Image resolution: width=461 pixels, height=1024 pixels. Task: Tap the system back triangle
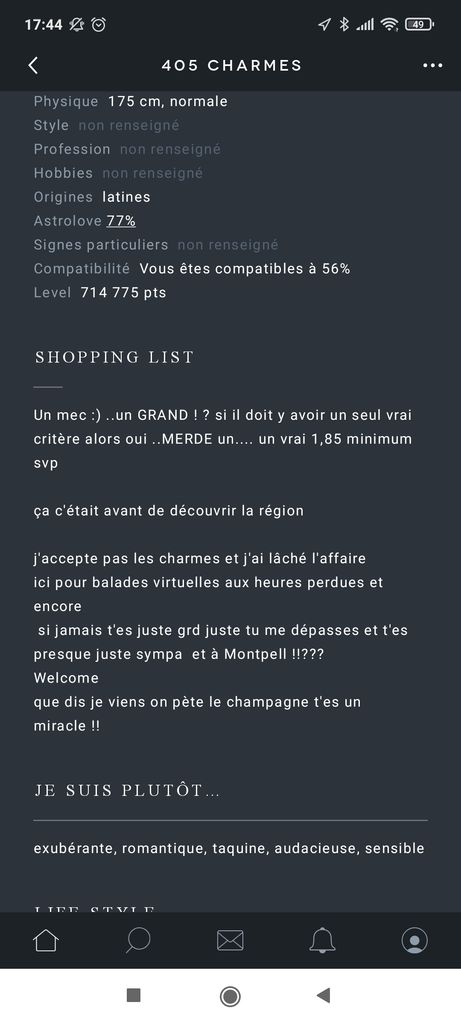pos(323,995)
